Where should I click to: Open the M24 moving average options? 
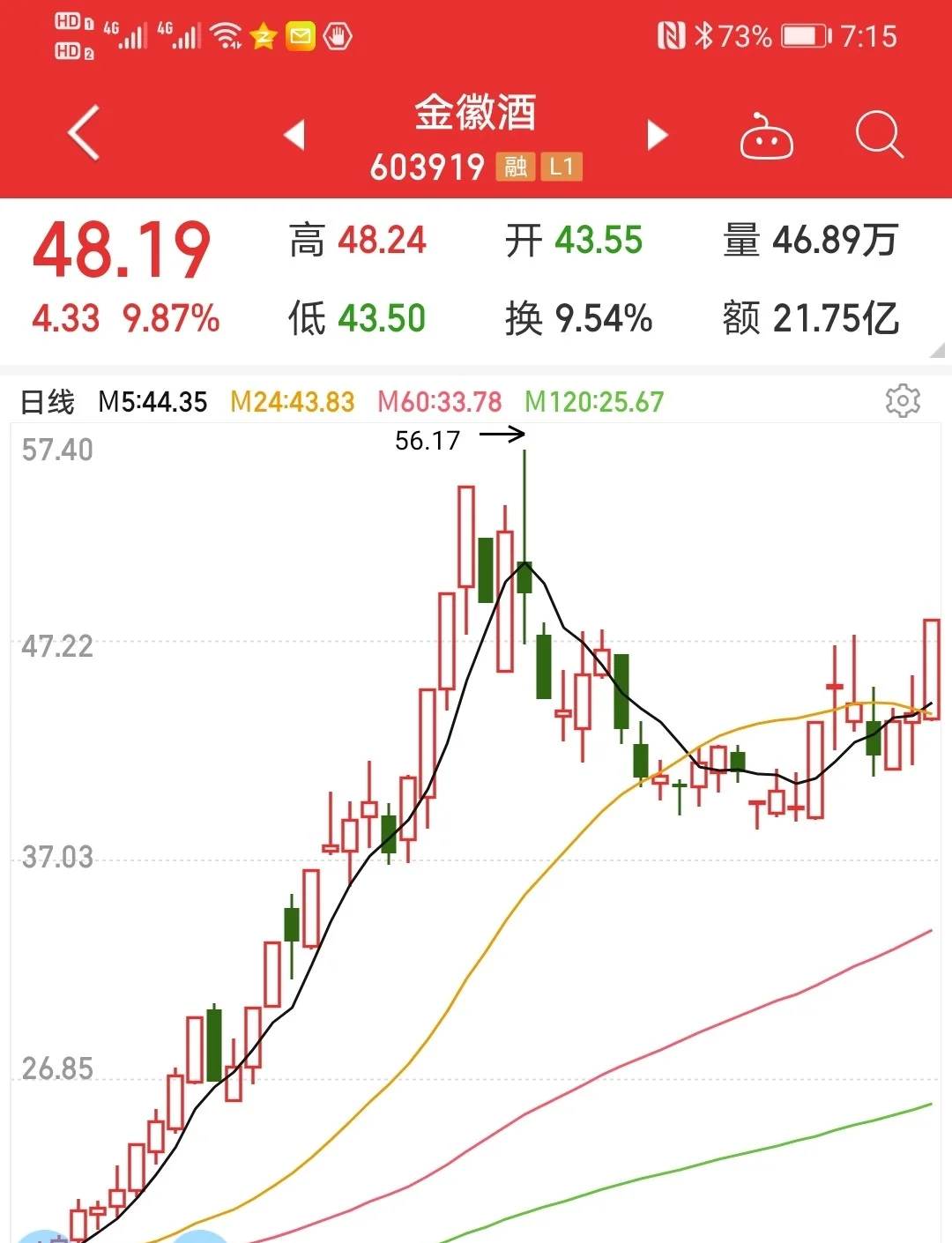click(292, 402)
